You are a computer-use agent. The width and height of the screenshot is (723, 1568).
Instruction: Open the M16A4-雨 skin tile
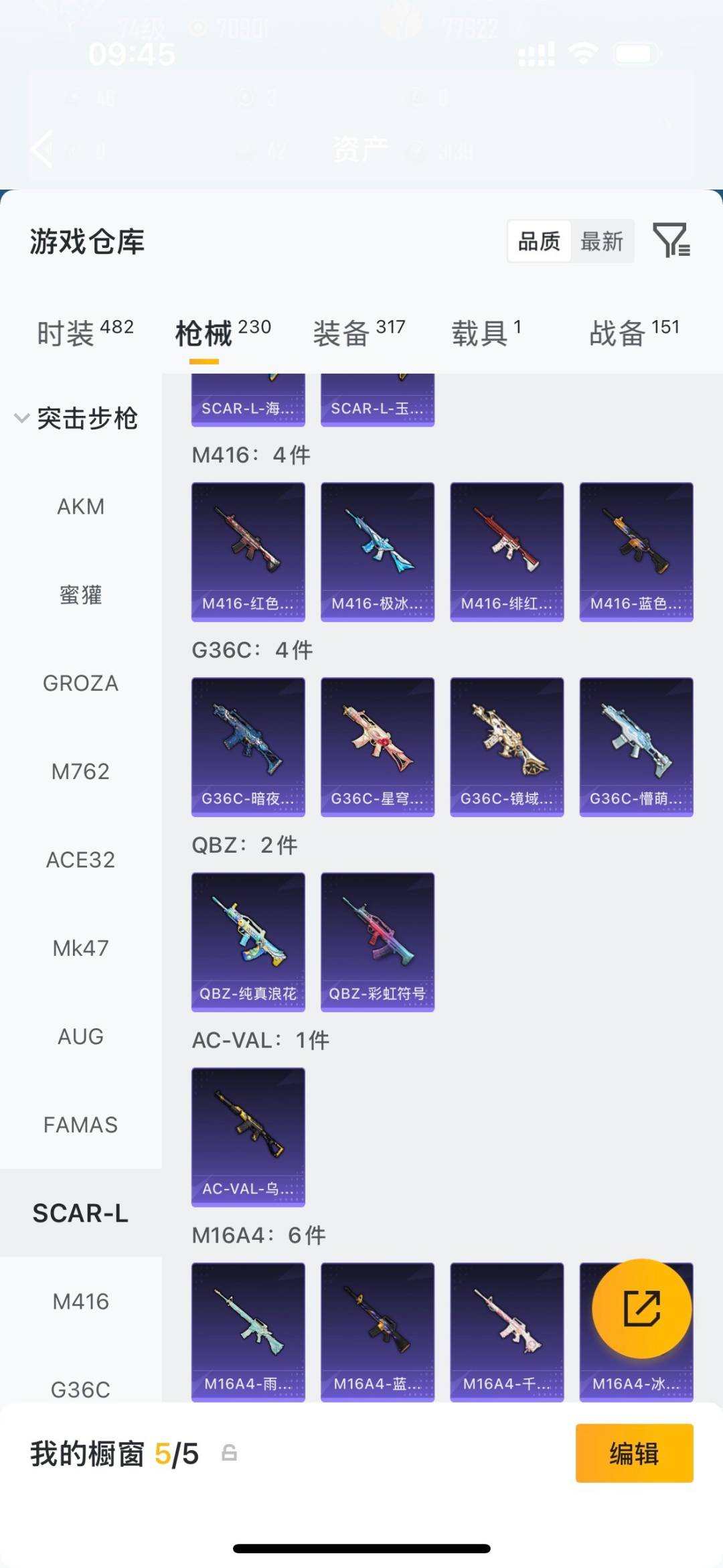pyautogui.click(x=248, y=1332)
